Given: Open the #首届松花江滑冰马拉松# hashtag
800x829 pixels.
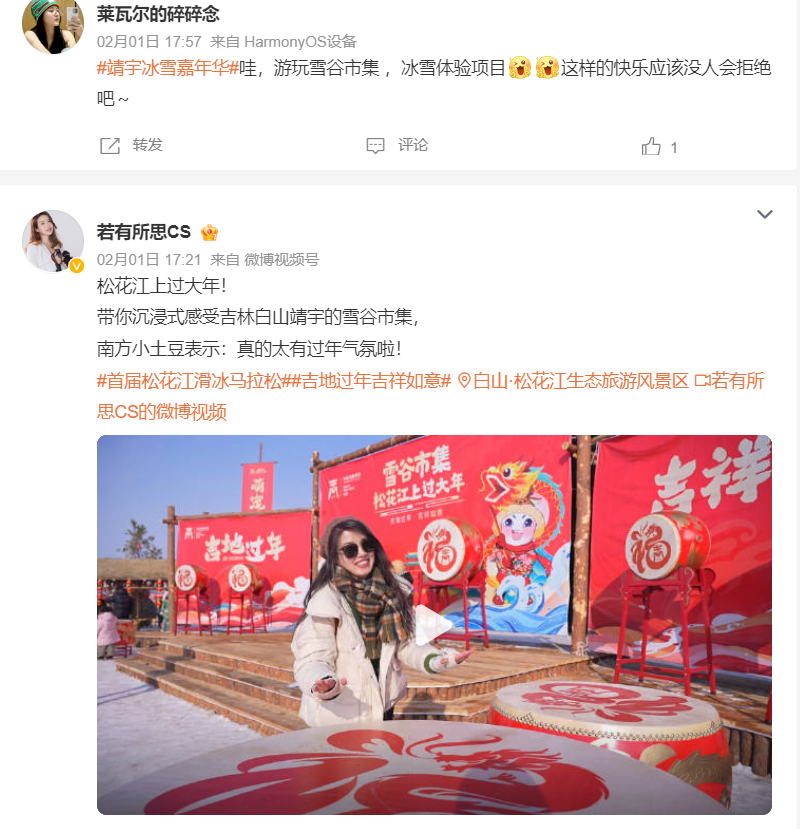Looking at the screenshot, I should [190, 381].
